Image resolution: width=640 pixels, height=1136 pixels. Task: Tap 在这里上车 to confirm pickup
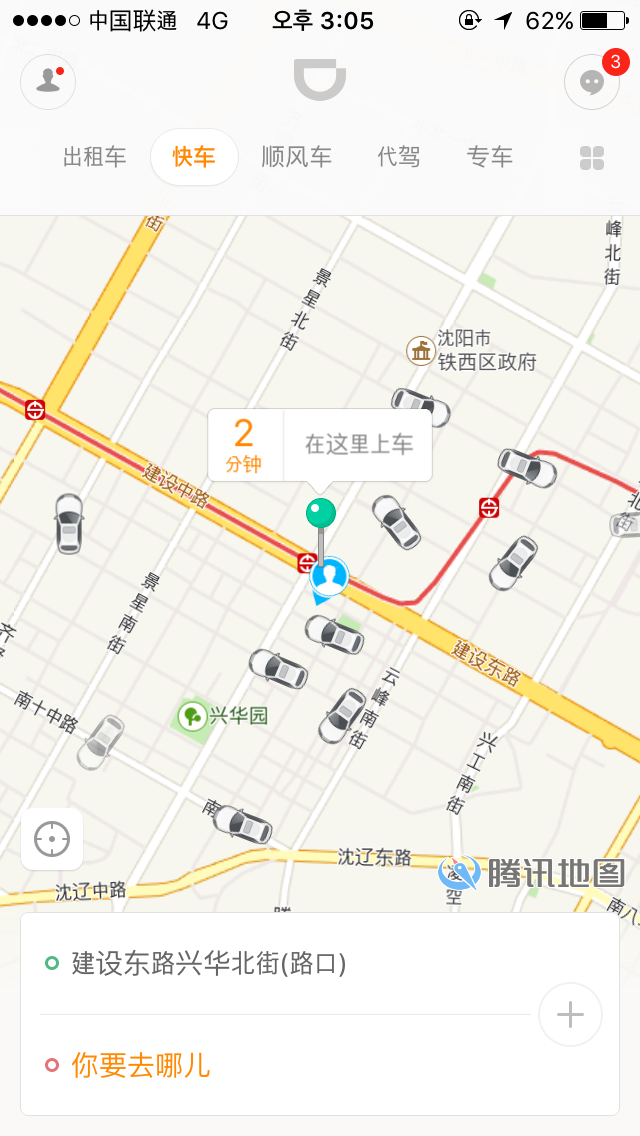pos(359,444)
